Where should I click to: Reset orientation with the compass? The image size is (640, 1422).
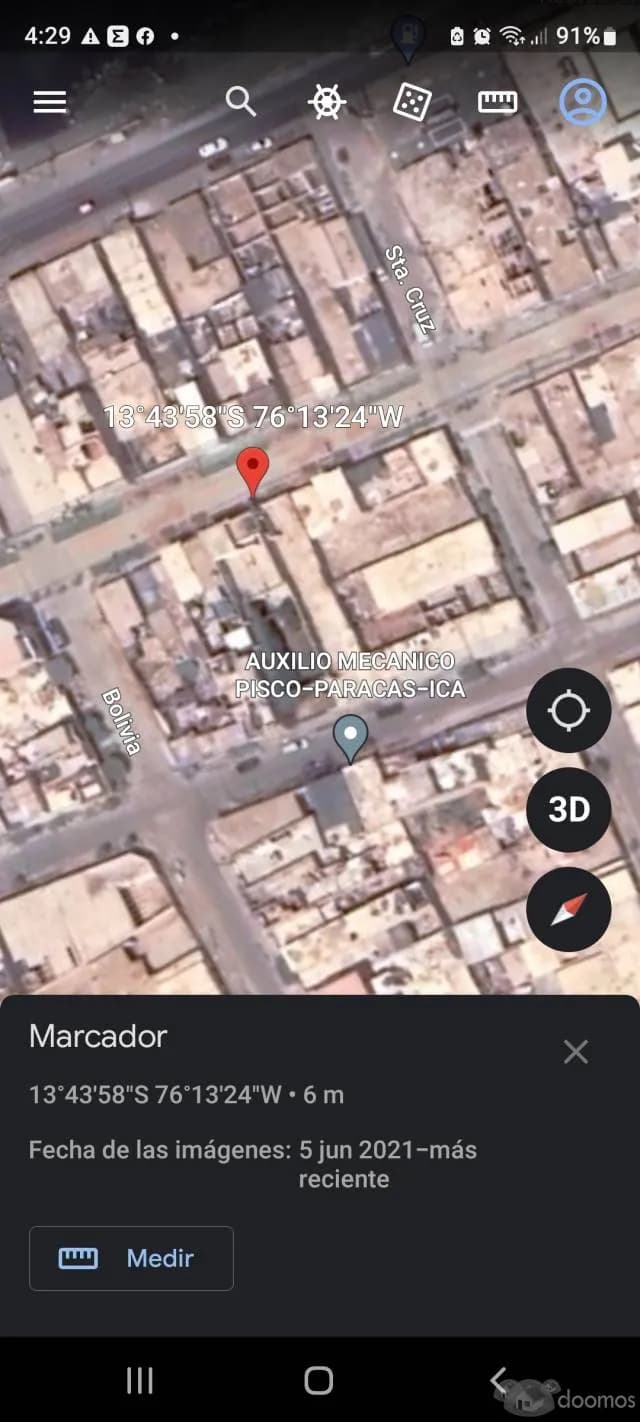(568, 909)
